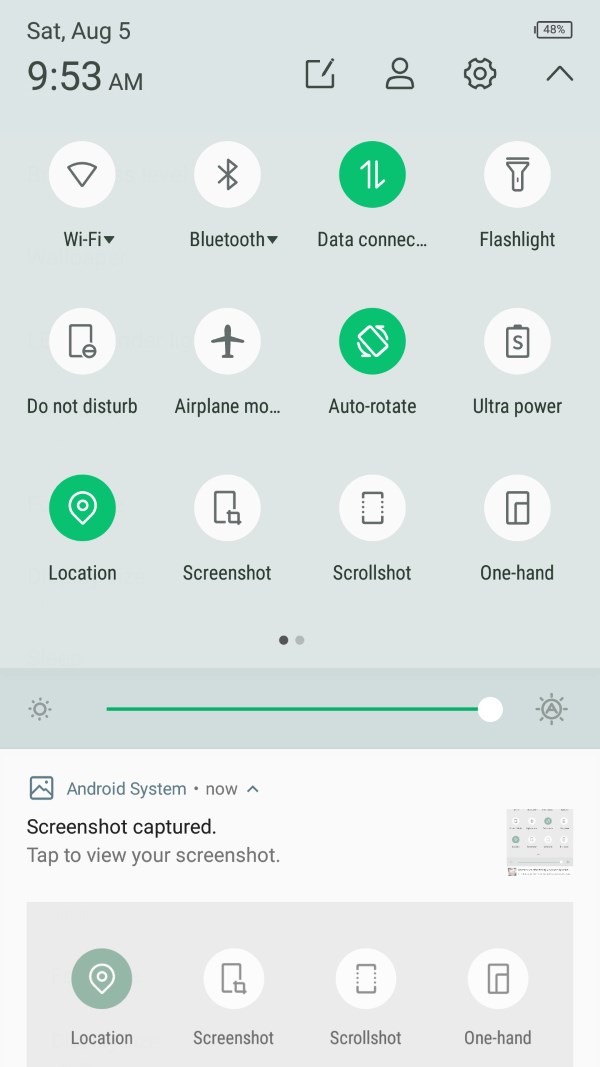Viewport: 600px width, 1067px height.
Task: Open the Screenshot captured notification
Action: coord(200,840)
